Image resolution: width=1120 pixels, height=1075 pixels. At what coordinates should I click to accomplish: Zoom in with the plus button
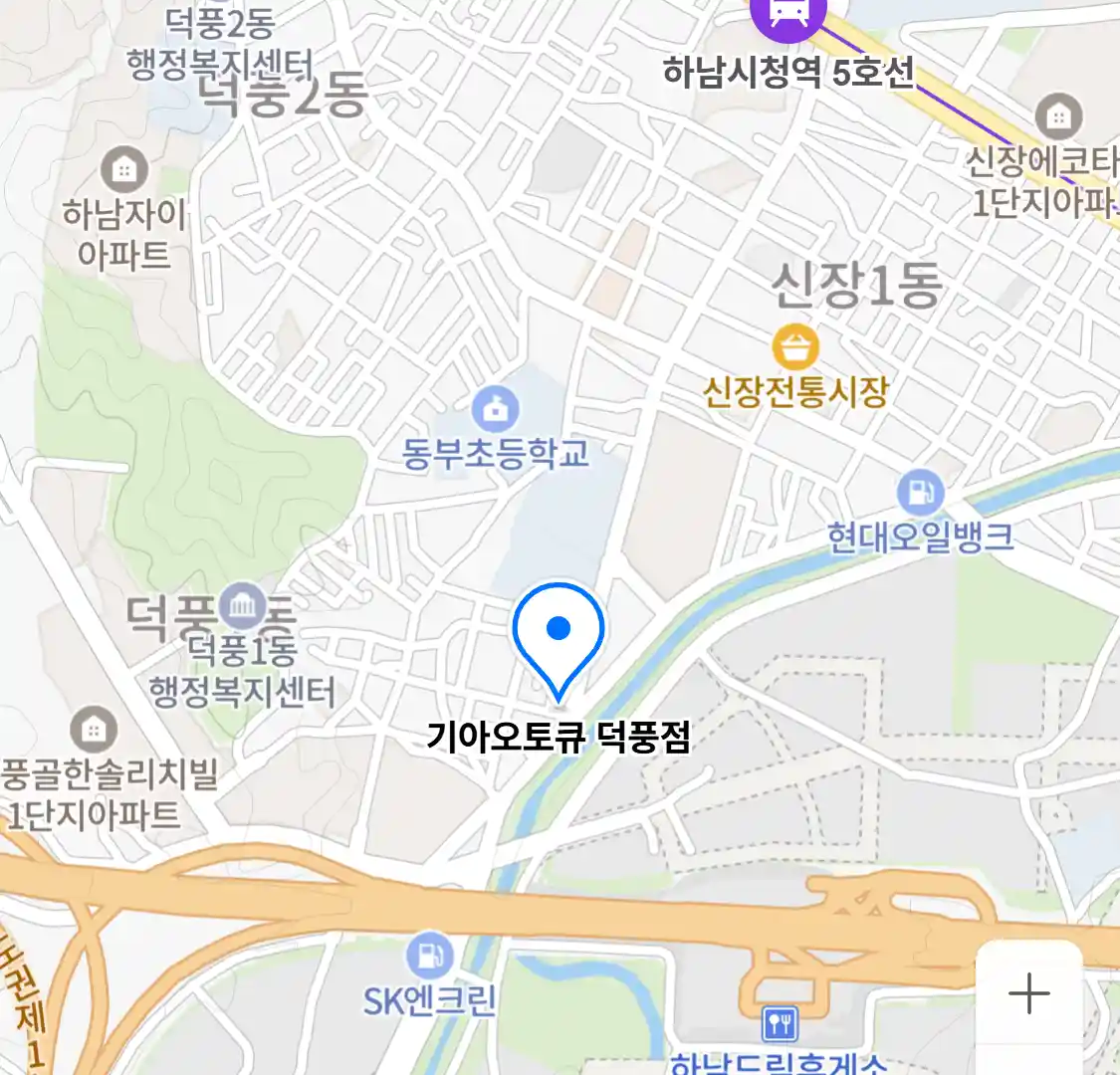[x=1028, y=993]
